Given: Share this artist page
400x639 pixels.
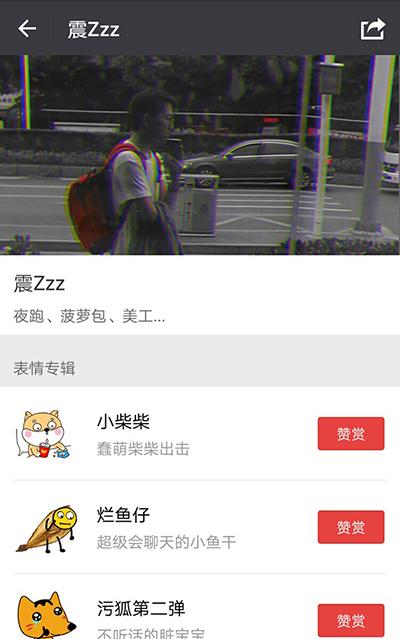Looking at the screenshot, I should pyautogui.click(x=373, y=29).
